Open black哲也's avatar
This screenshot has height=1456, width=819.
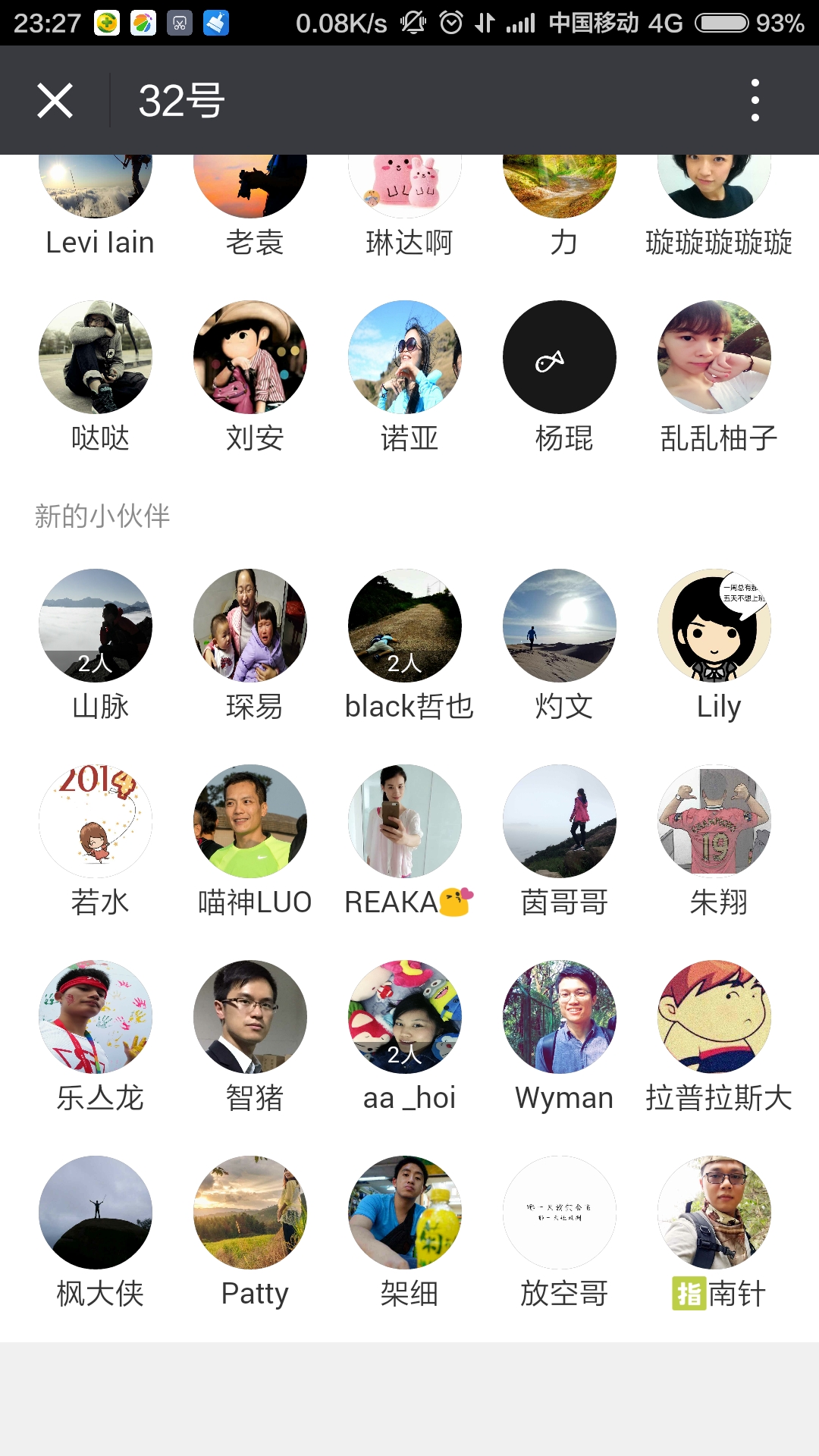click(x=405, y=626)
